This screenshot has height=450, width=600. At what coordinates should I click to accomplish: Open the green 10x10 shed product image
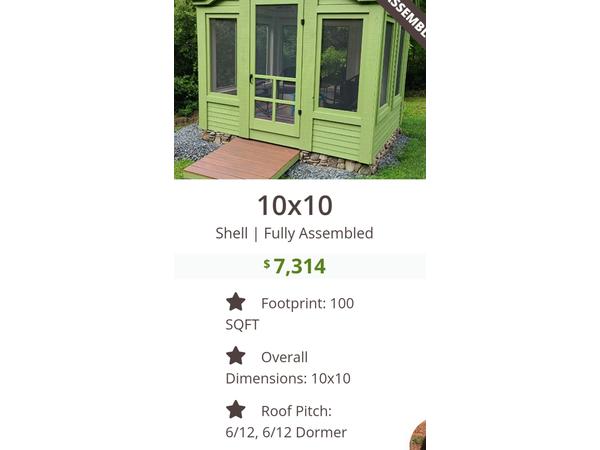pyautogui.click(x=299, y=89)
